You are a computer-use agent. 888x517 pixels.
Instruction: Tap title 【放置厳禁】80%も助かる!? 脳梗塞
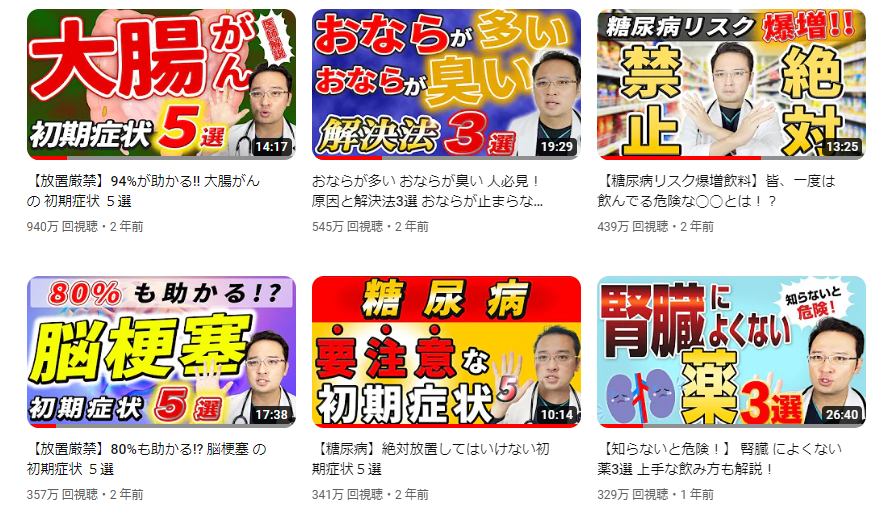(x=145, y=458)
